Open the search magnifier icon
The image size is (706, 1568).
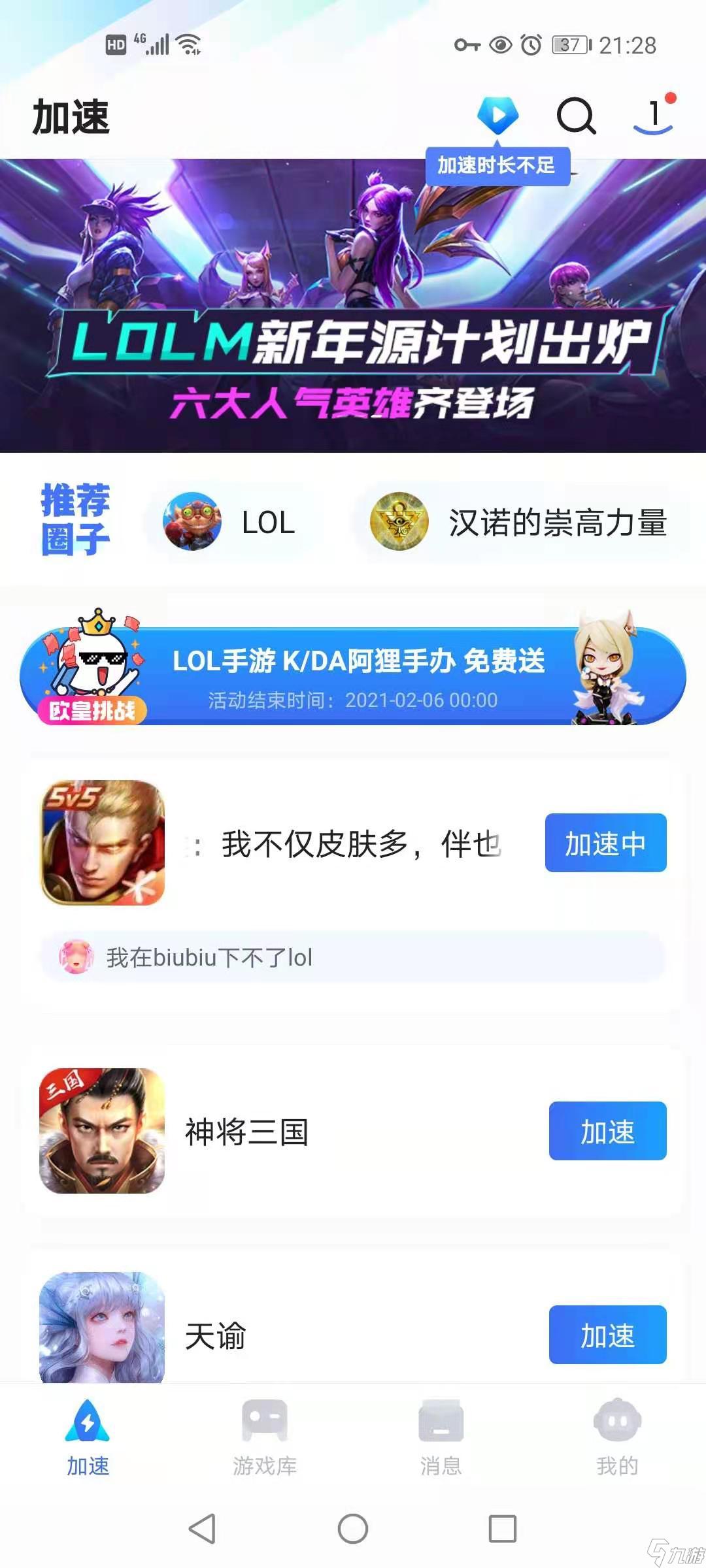576,116
